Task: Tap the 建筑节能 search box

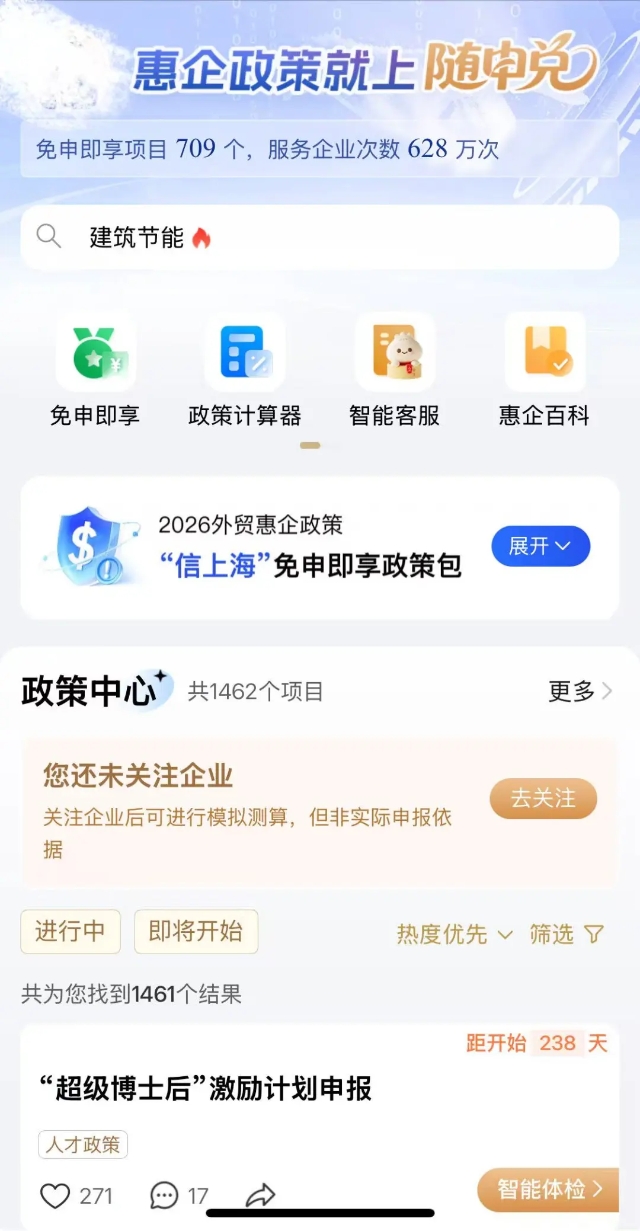Action: (320, 237)
